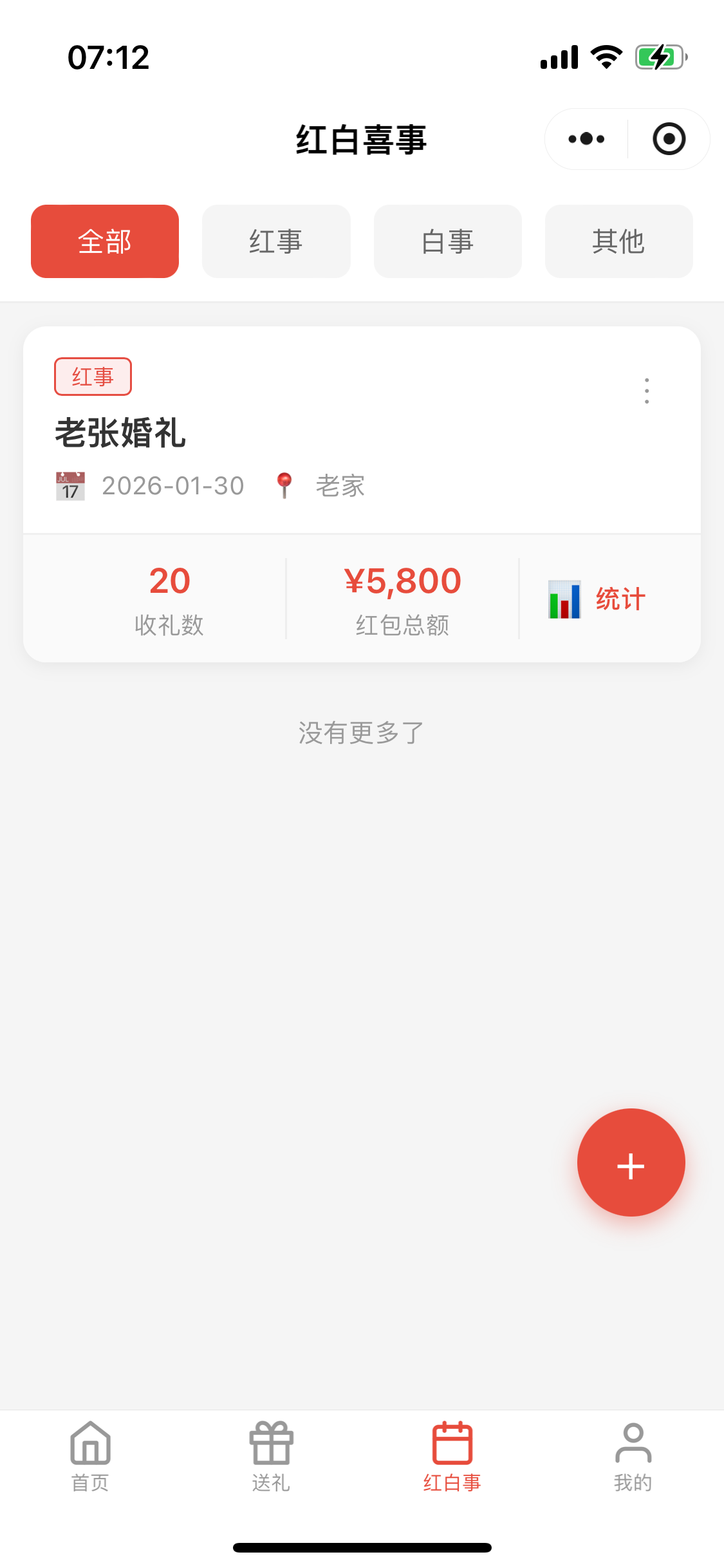Click the 红事 tag on the event card
The width and height of the screenshot is (724, 1568).
(93, 377)
